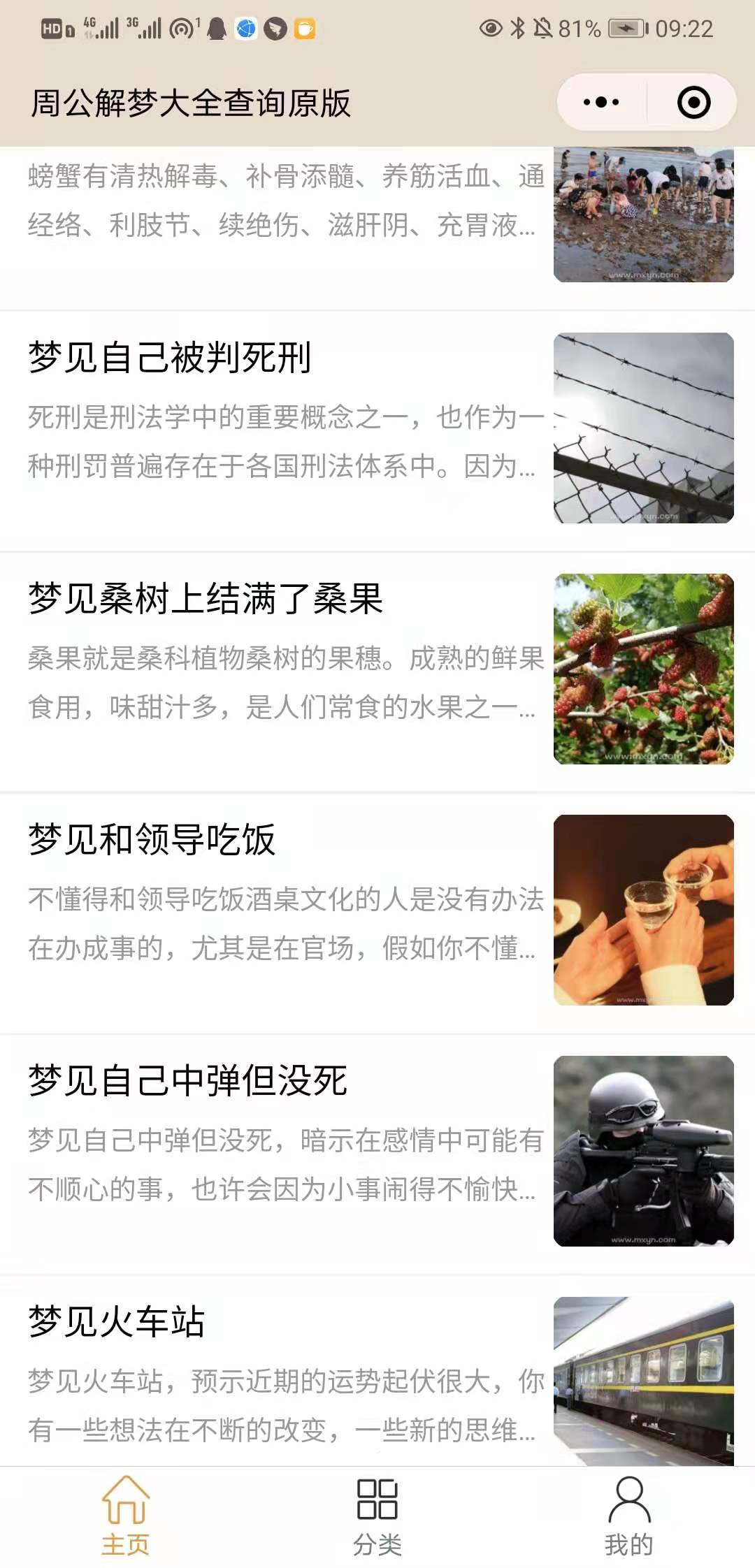755x1568 pixels.
Task: Open the article 梦见自己被判死刑
Action: coord(170,358)
